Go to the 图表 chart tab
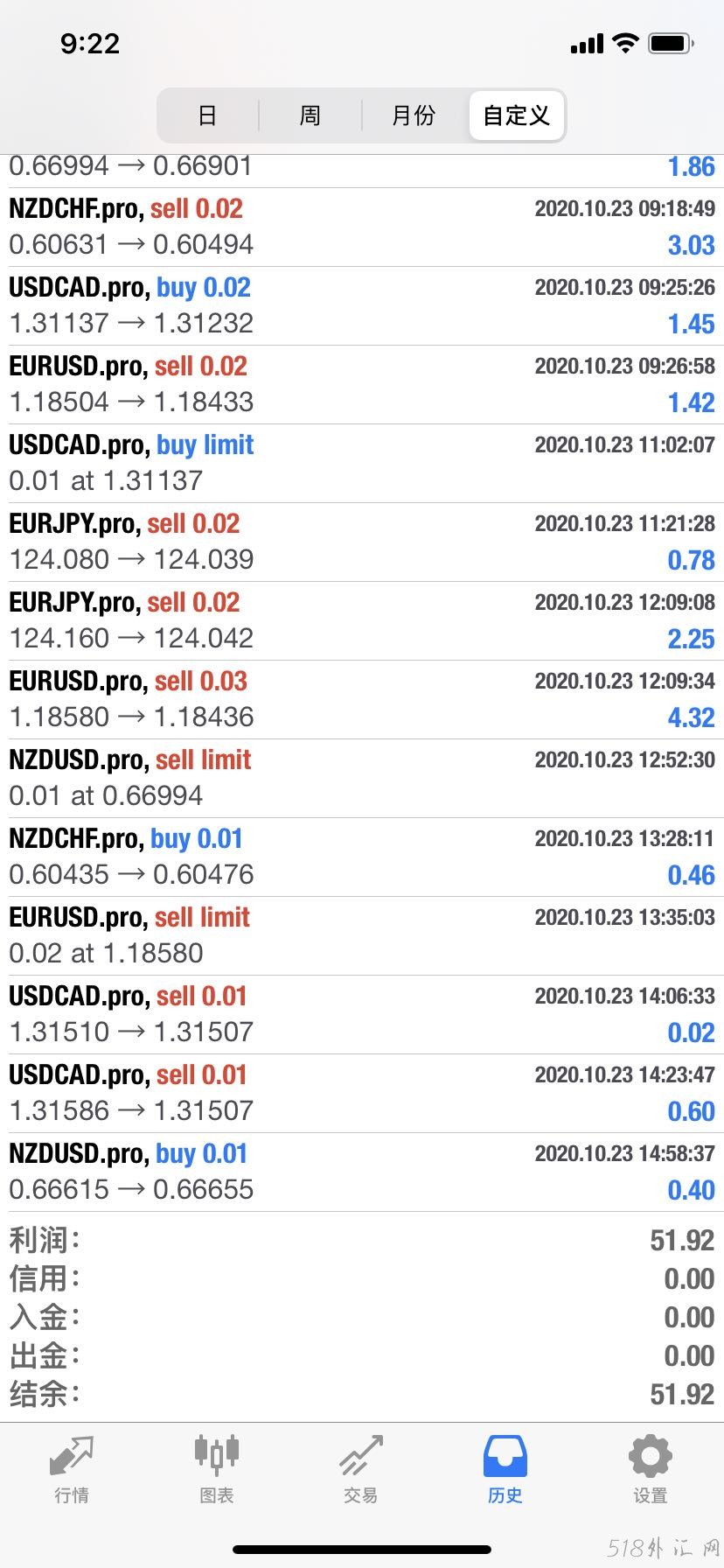Image resolution: width=724 pixels, height=1568 pixels. pyautogui.click(x=216, y=1469)
